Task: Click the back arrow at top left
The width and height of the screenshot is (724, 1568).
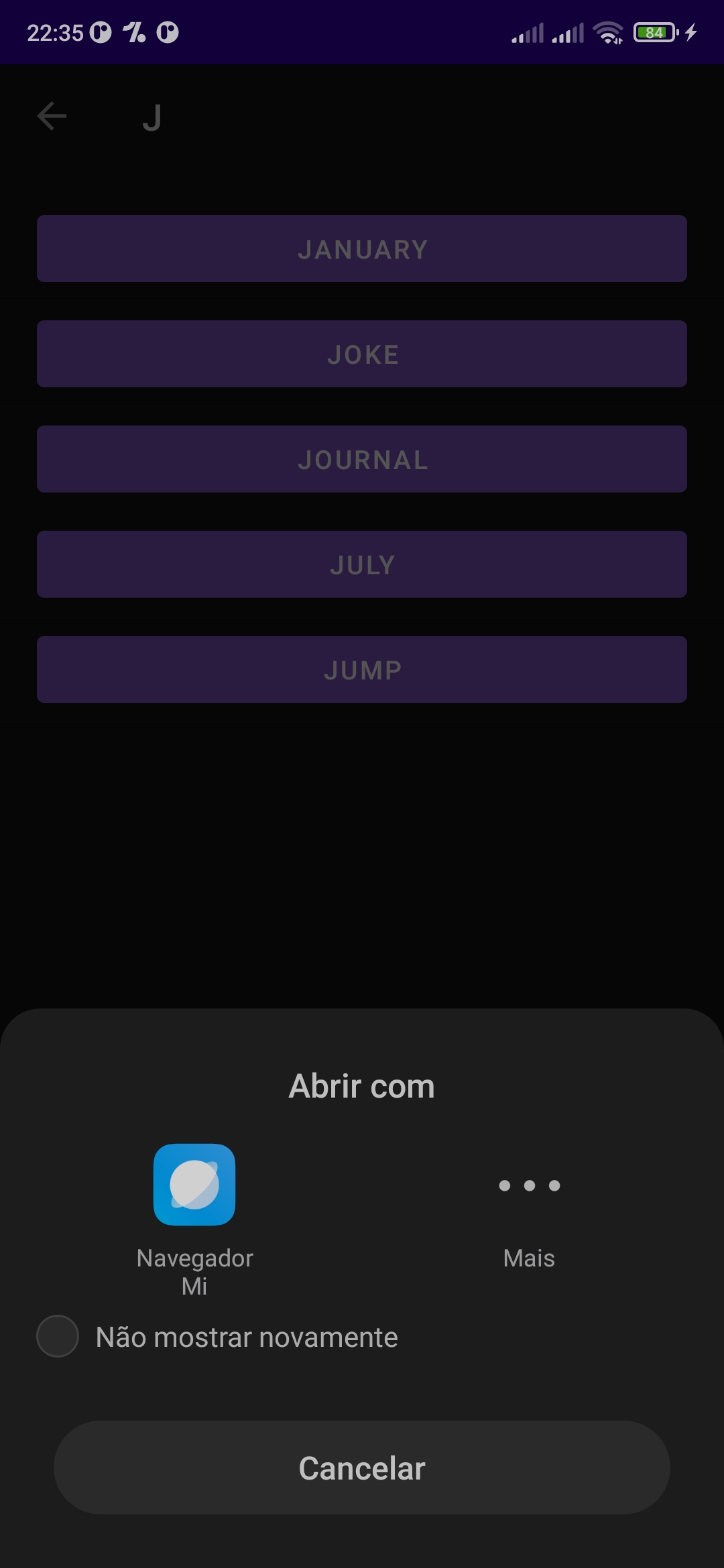Action: pos(51,115)
